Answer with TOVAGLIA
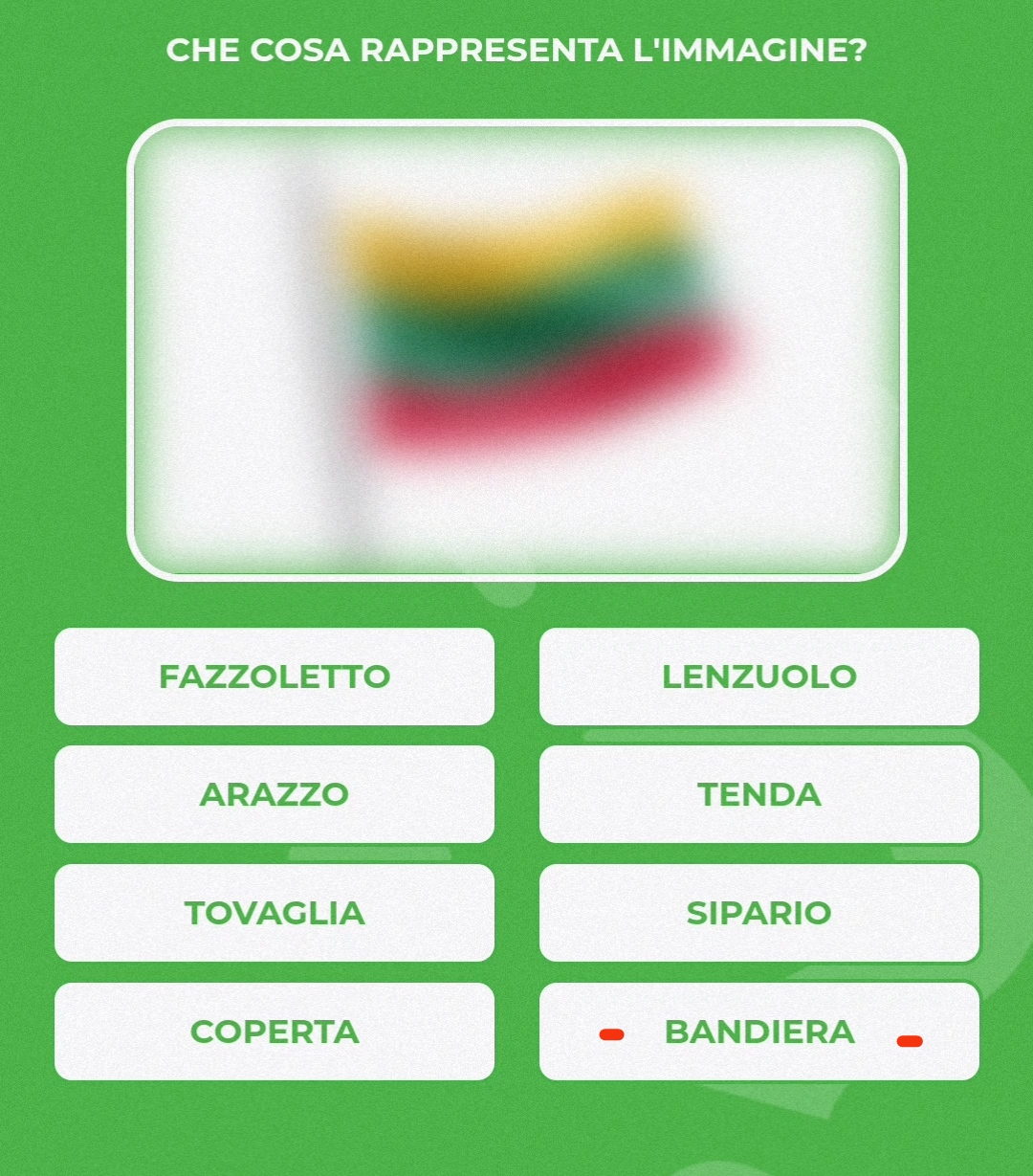Viewport: 1033px width, 1176px height. (275, 913)
